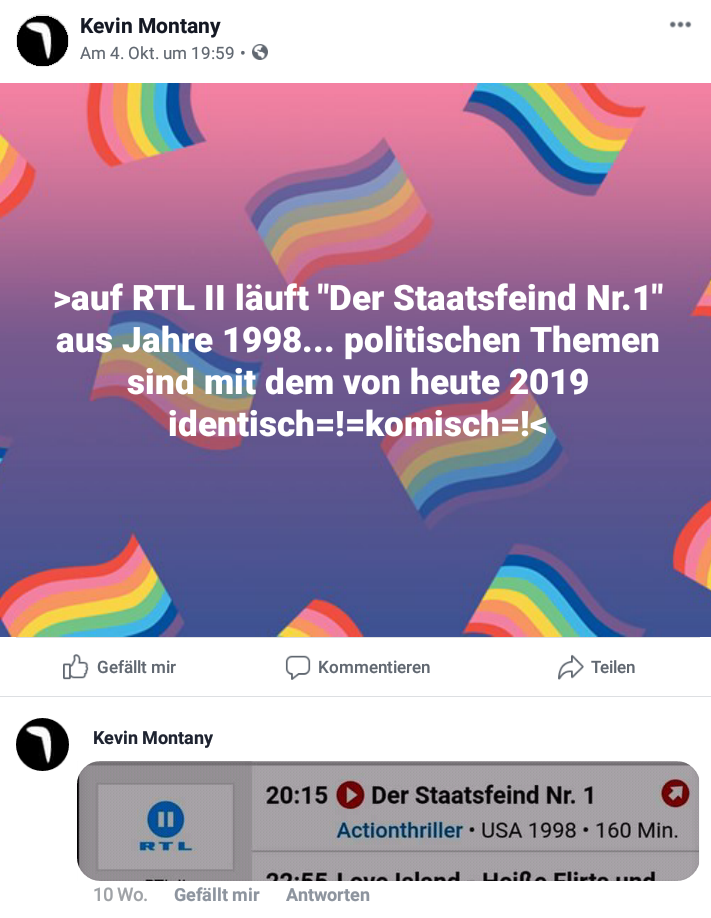The image size is (711, 918).
Task: Open the post's three-dot overflow menu
Action: pyautogui.click(x=680, y=25)
